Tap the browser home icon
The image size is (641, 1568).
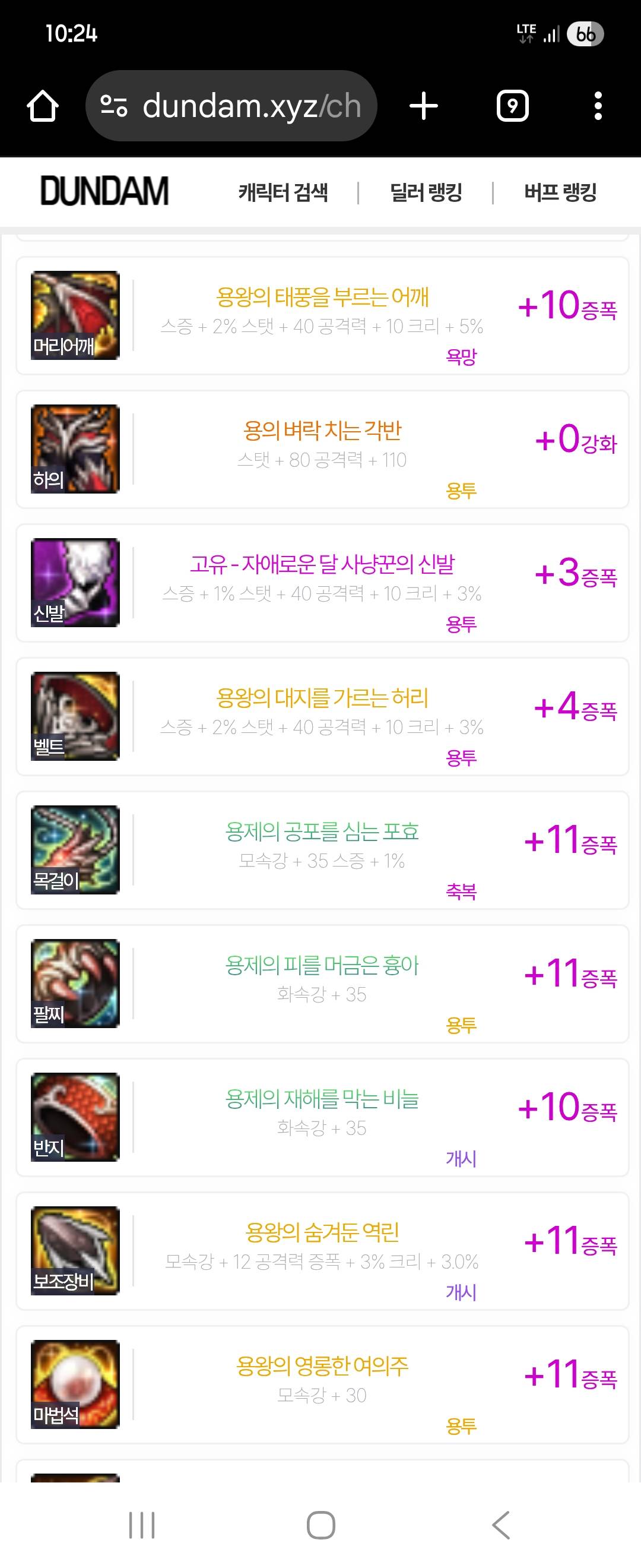click(43, 106)
